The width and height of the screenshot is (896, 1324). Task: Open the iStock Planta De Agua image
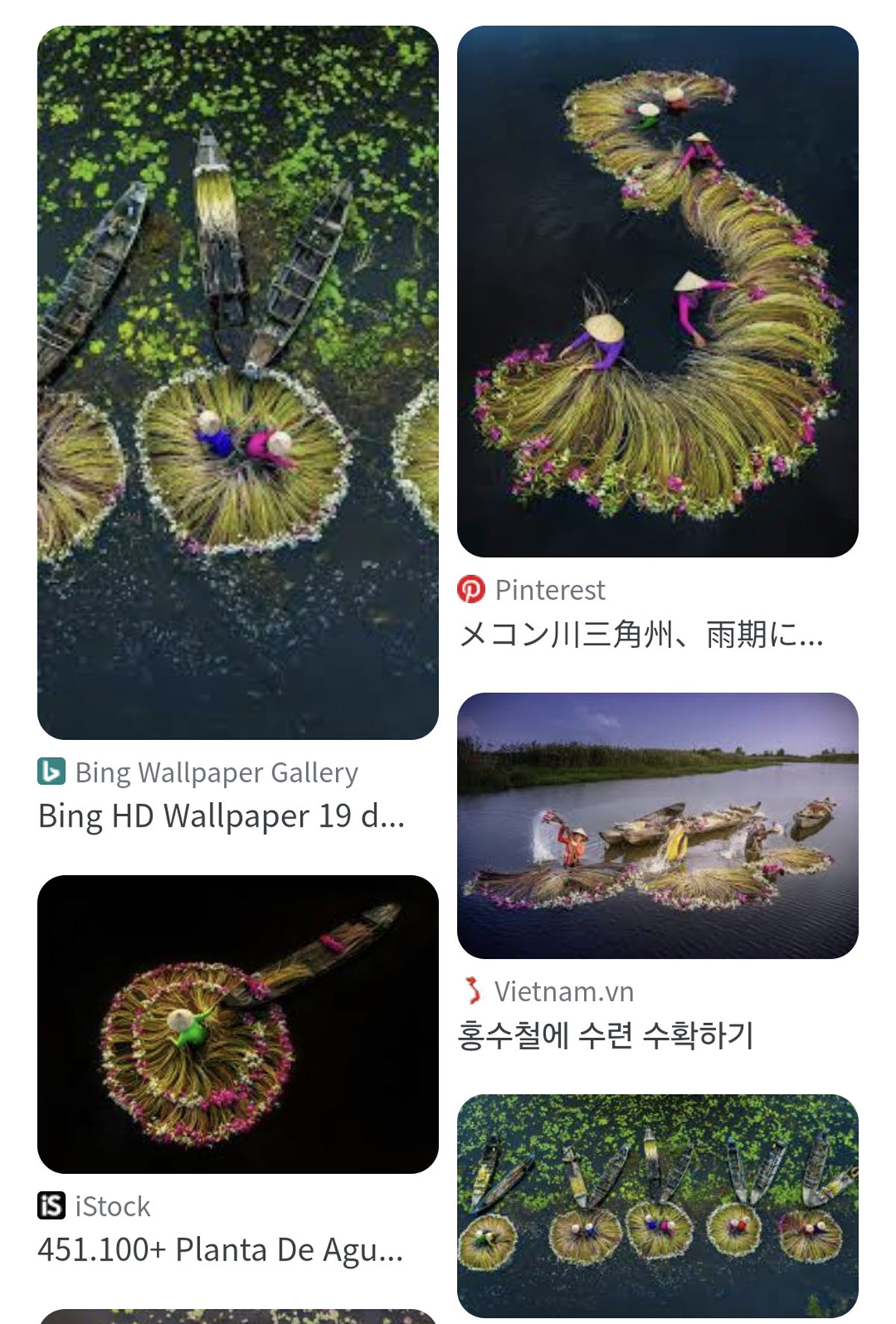click(x=237, y=1024)
